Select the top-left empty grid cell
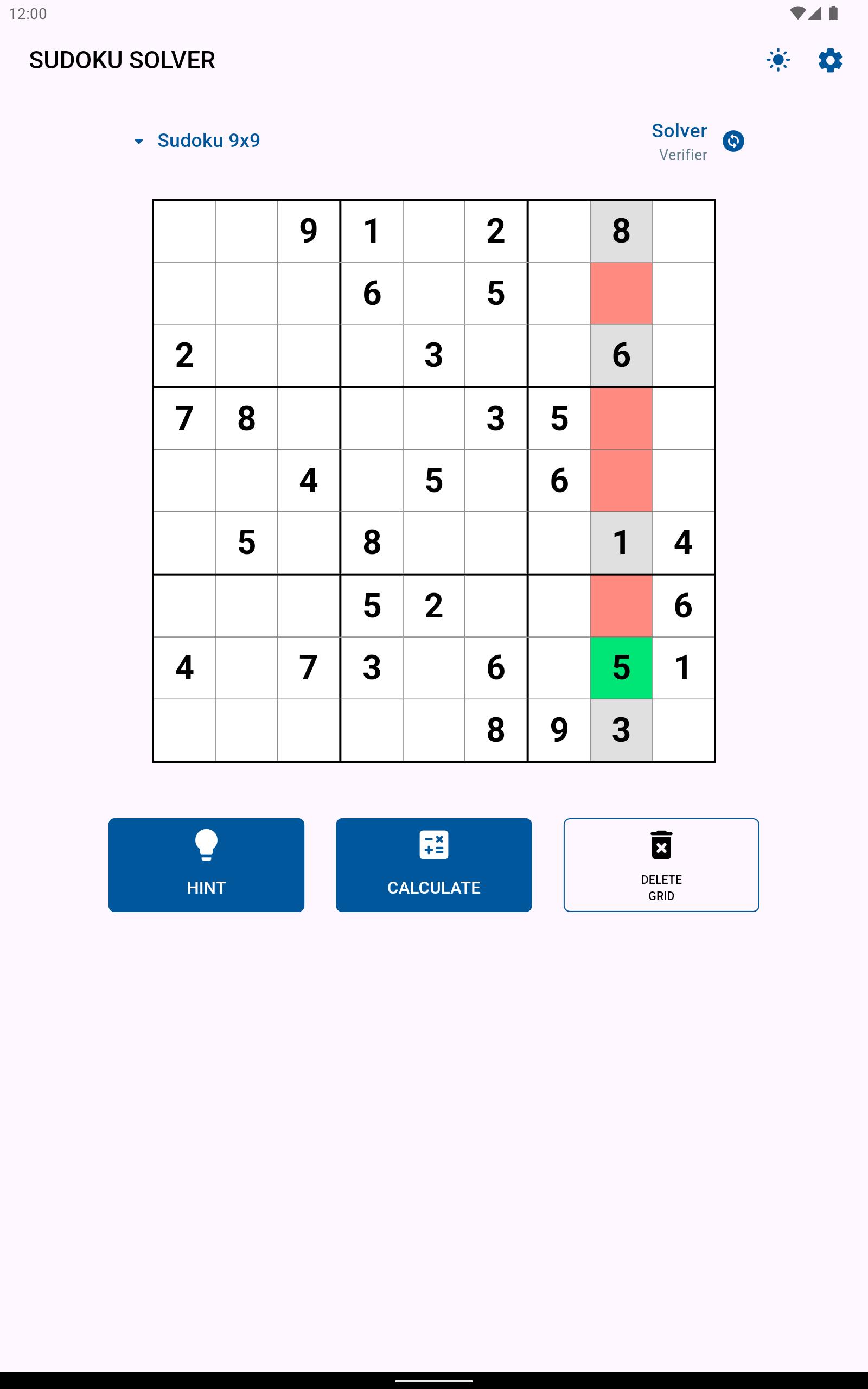The image size is (868, 1389). point(185,231)
